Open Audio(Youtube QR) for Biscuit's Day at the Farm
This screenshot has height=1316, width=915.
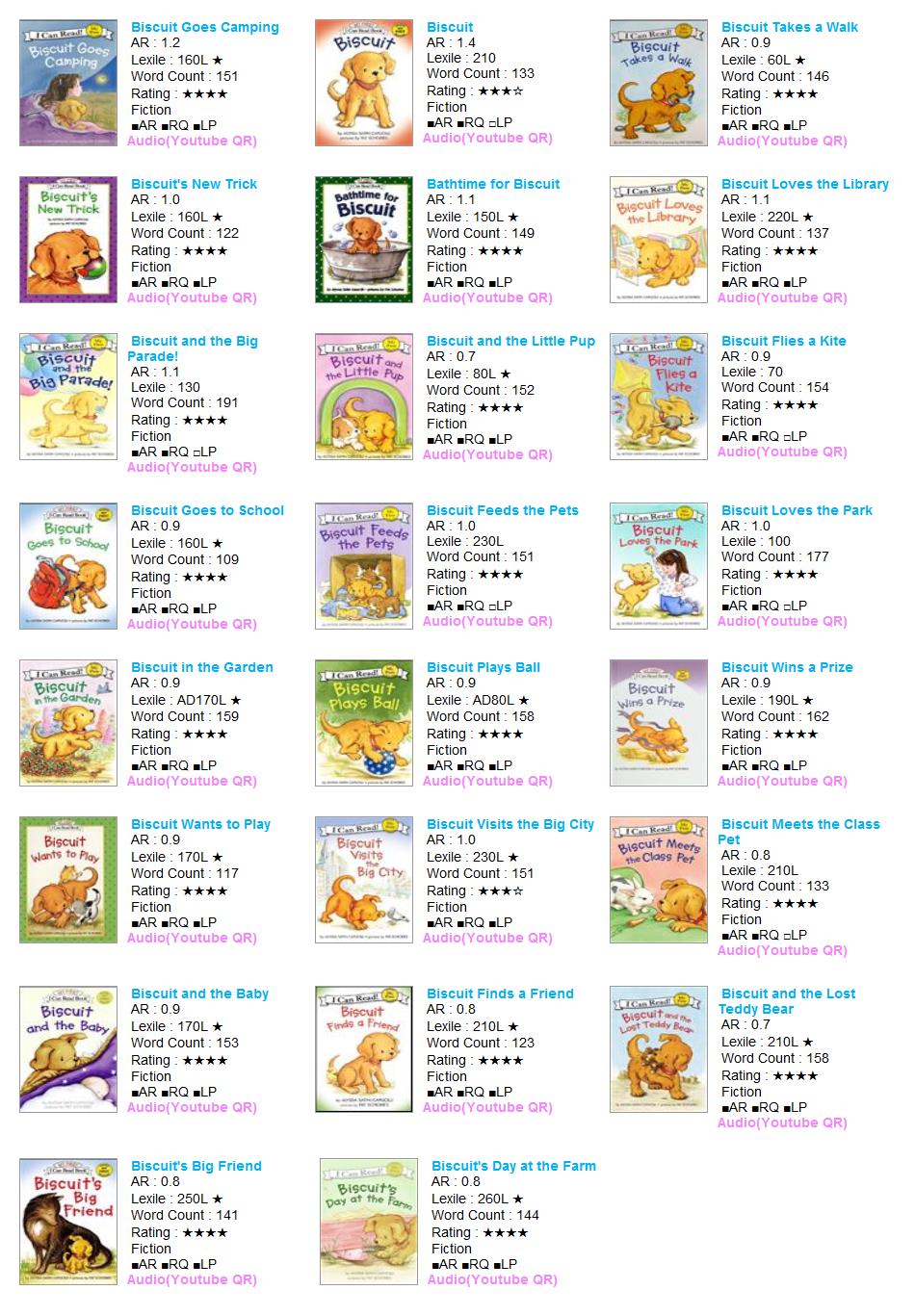coord(492,1279)
